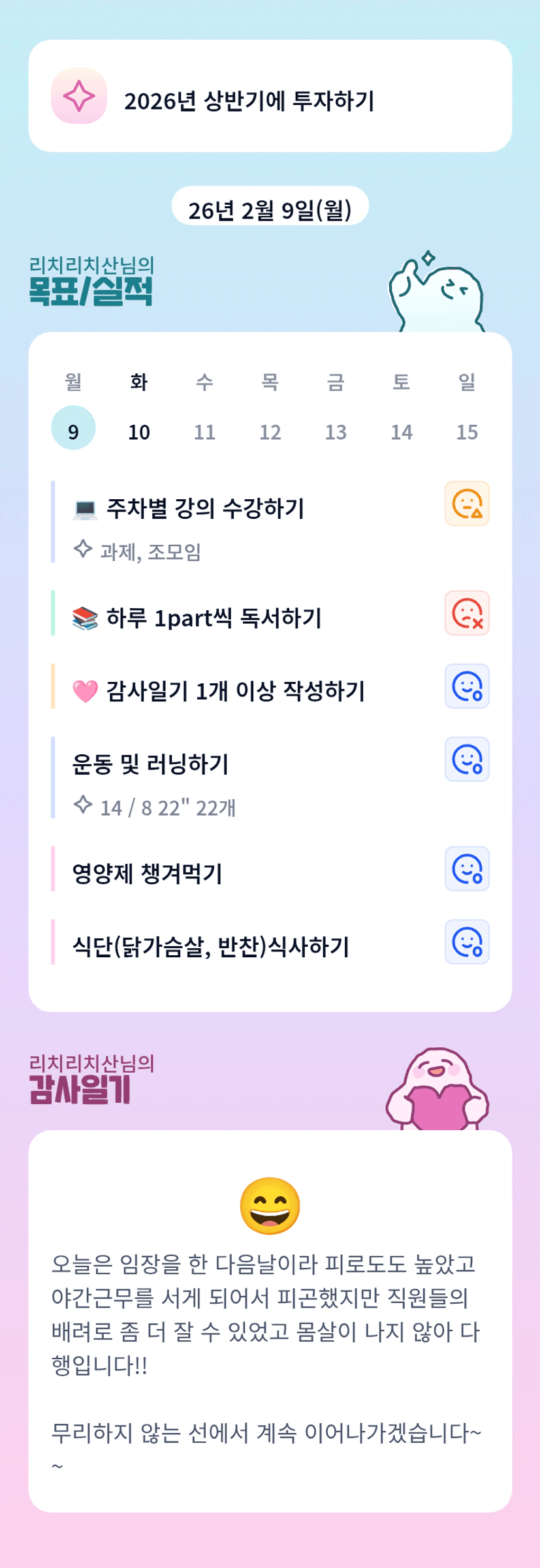Open the 감사일기 1개 이상 작성하기 goal
The width and height of the screenshot is (540, 1568).
coord(235,691)
